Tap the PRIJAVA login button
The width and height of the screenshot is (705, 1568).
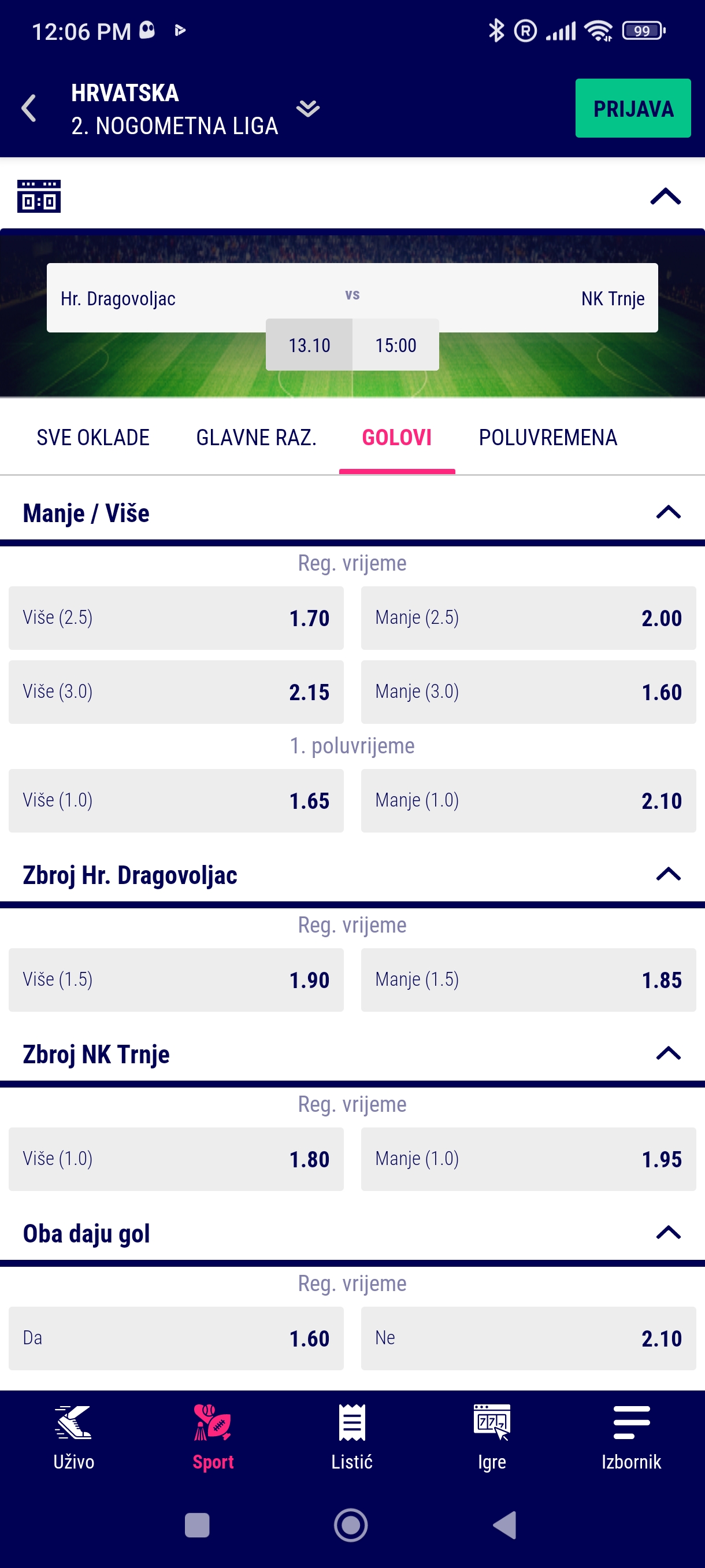pyautogui.click(x=632, y=108)
